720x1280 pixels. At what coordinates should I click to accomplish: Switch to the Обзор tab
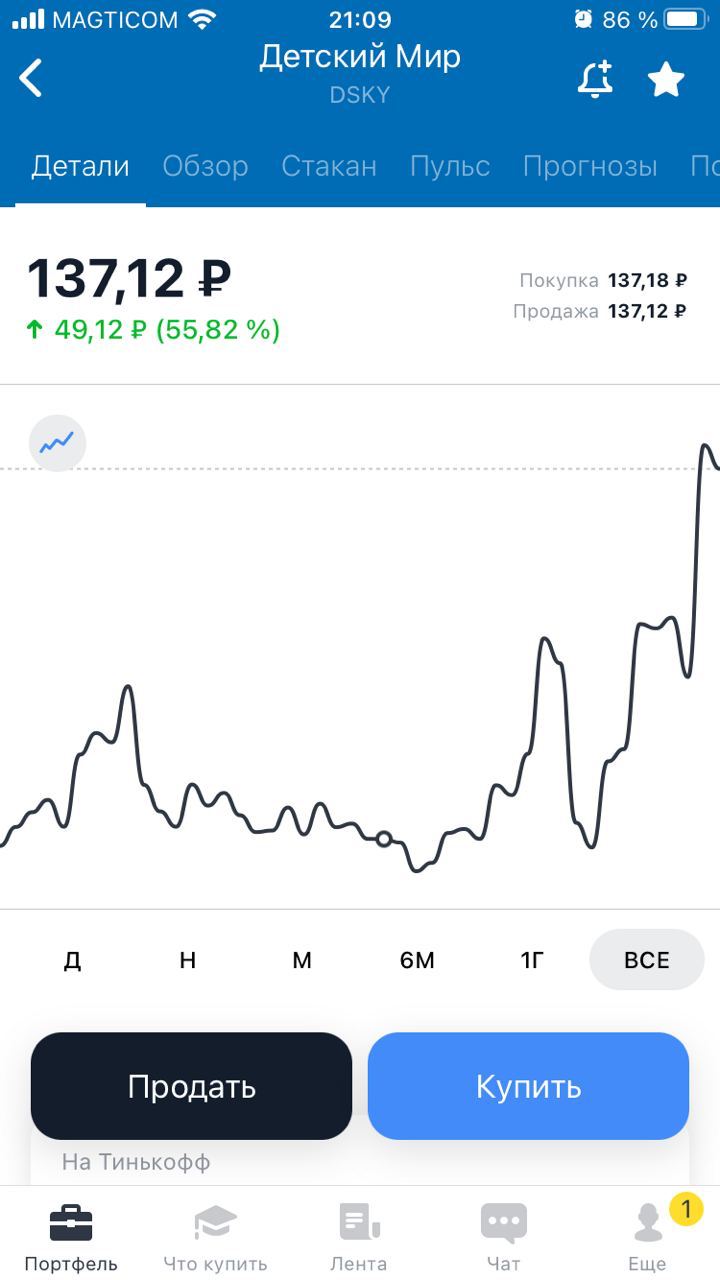(205, 166)
